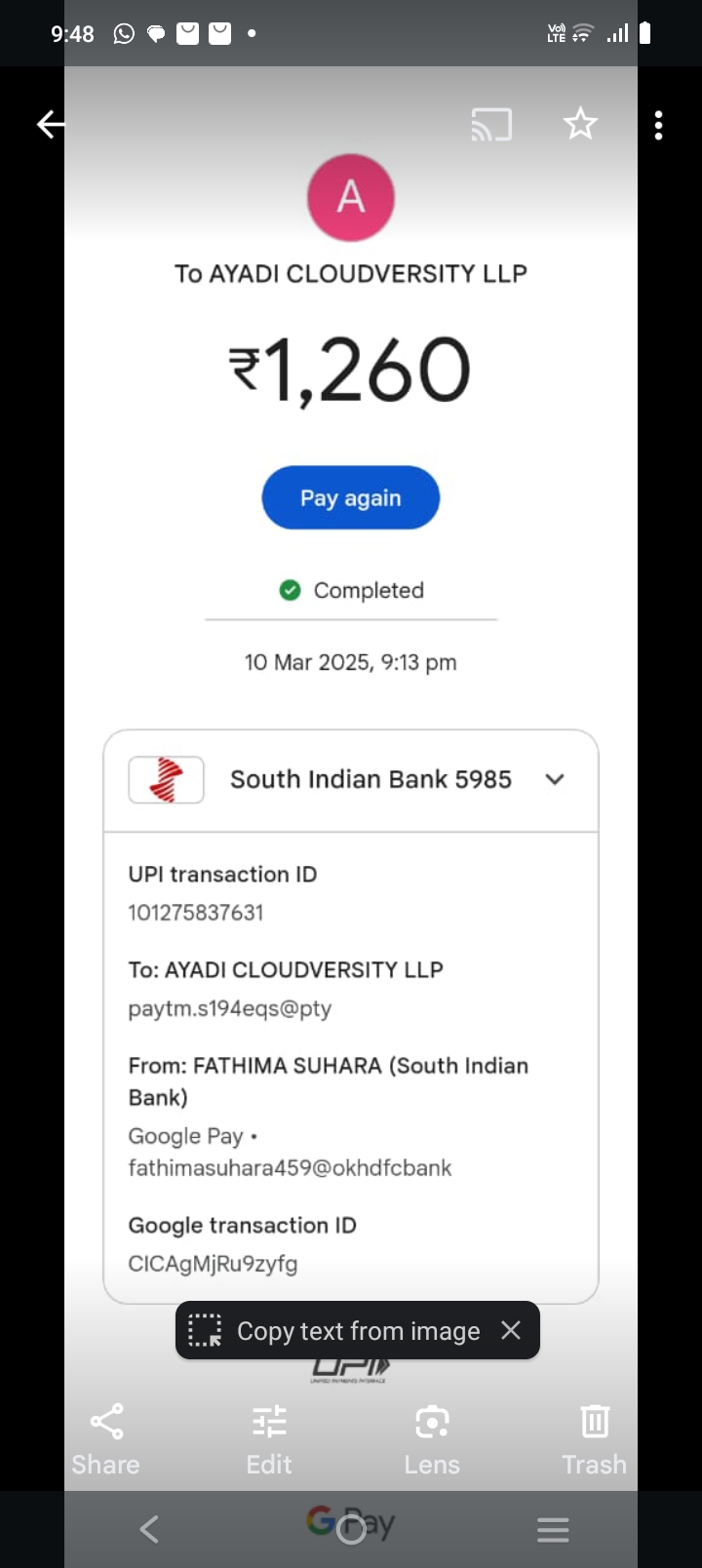Tap the system back button

pyautogui.click(x=149, y=1529)
